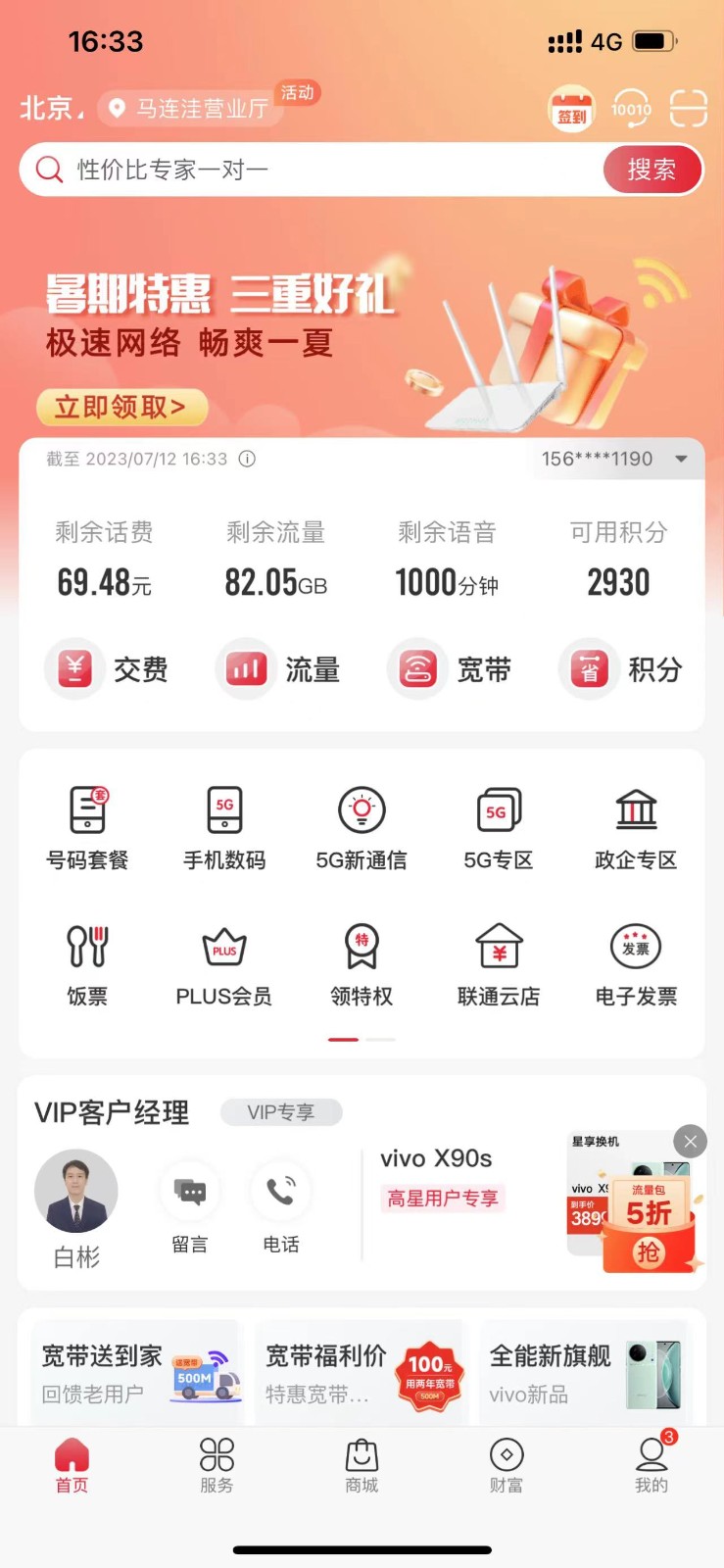Open 宽带 broadband shortcut
724x1568 pixels.
[x=451, y=669]
